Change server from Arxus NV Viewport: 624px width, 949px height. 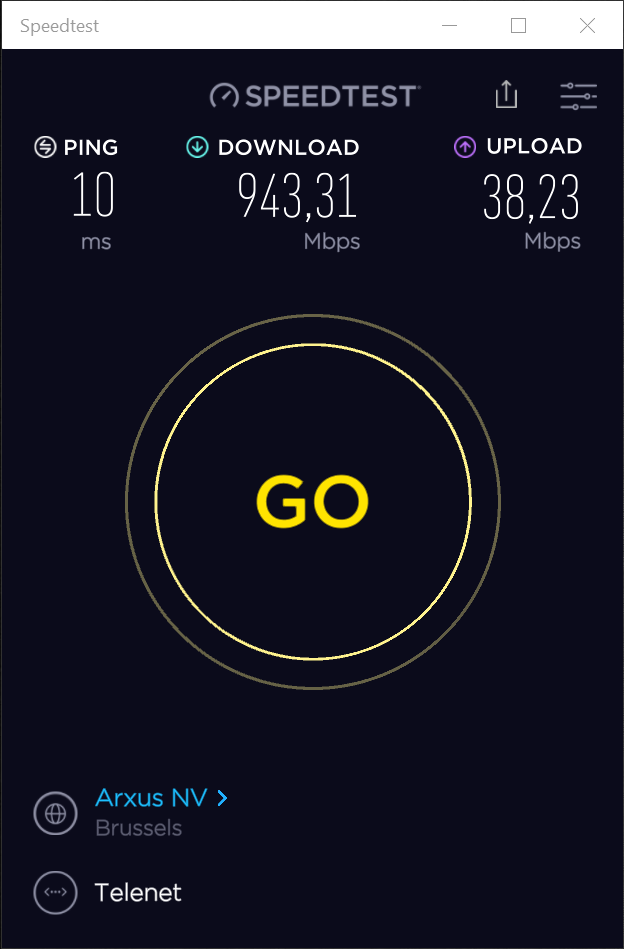click(161, 798)
